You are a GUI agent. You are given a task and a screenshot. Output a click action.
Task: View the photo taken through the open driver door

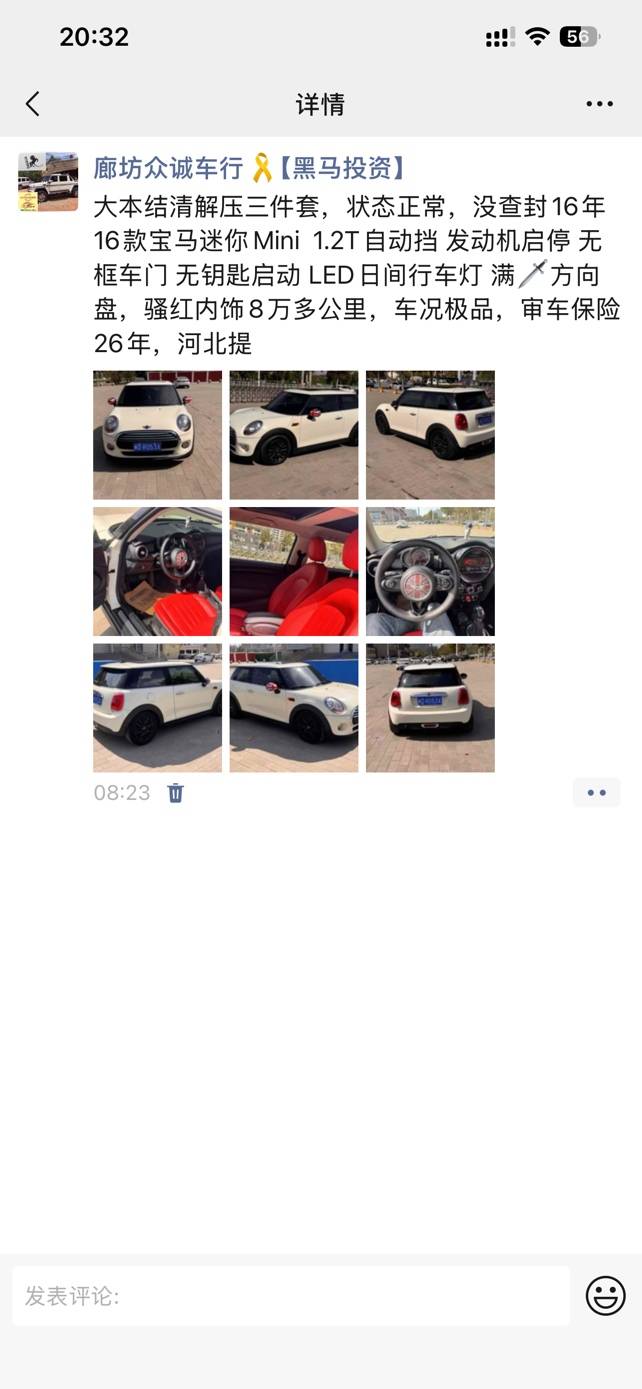(157, 571)
